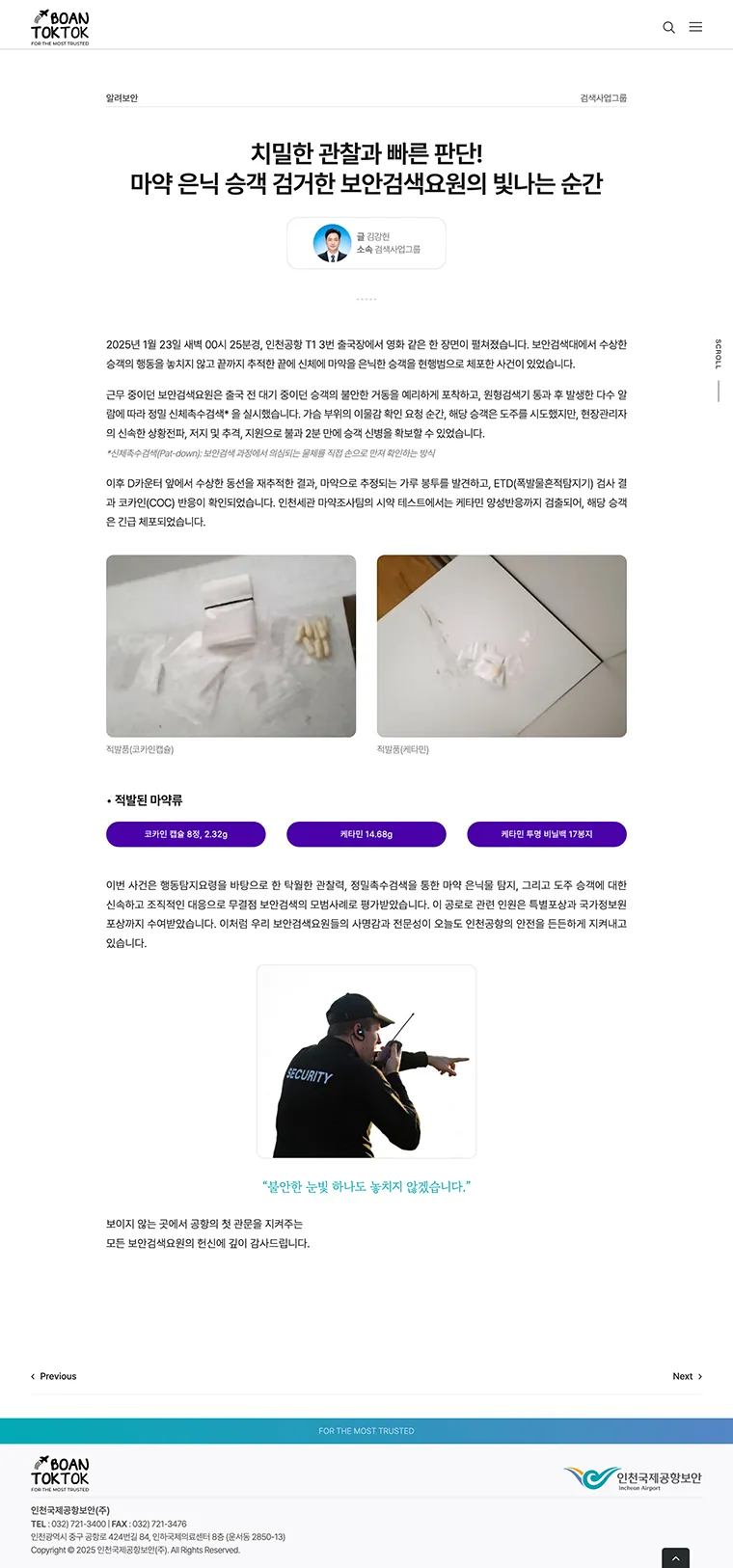This screenshot has height=1568, width=733.
Task: Tap the scroll-to-top arrow button
Action: [x=675, y=1557]
